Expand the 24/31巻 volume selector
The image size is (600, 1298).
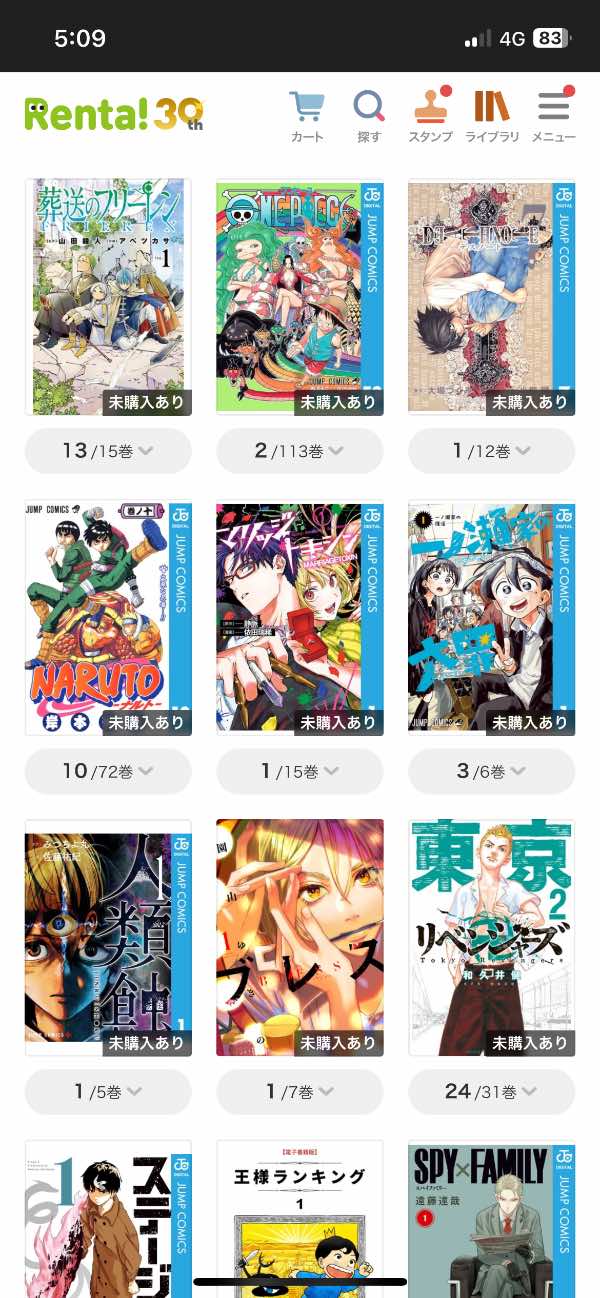coord(492,1091)
